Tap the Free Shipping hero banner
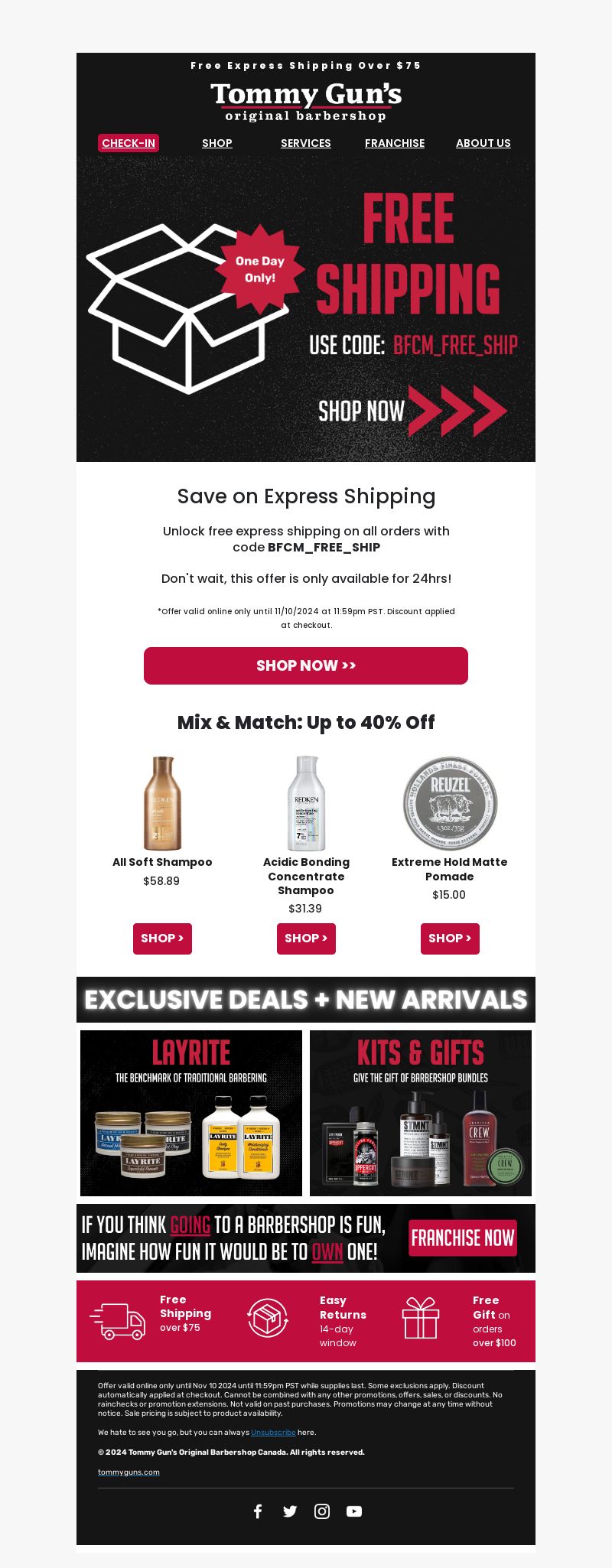 coord(306,309)
